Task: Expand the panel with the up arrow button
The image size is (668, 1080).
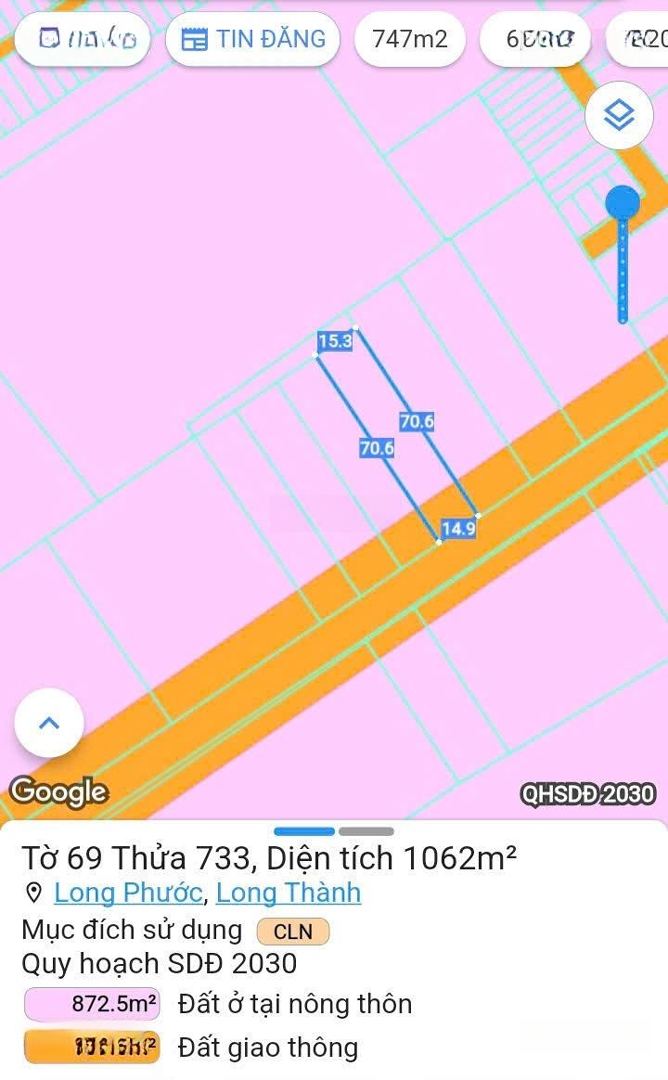Action: 49,723
